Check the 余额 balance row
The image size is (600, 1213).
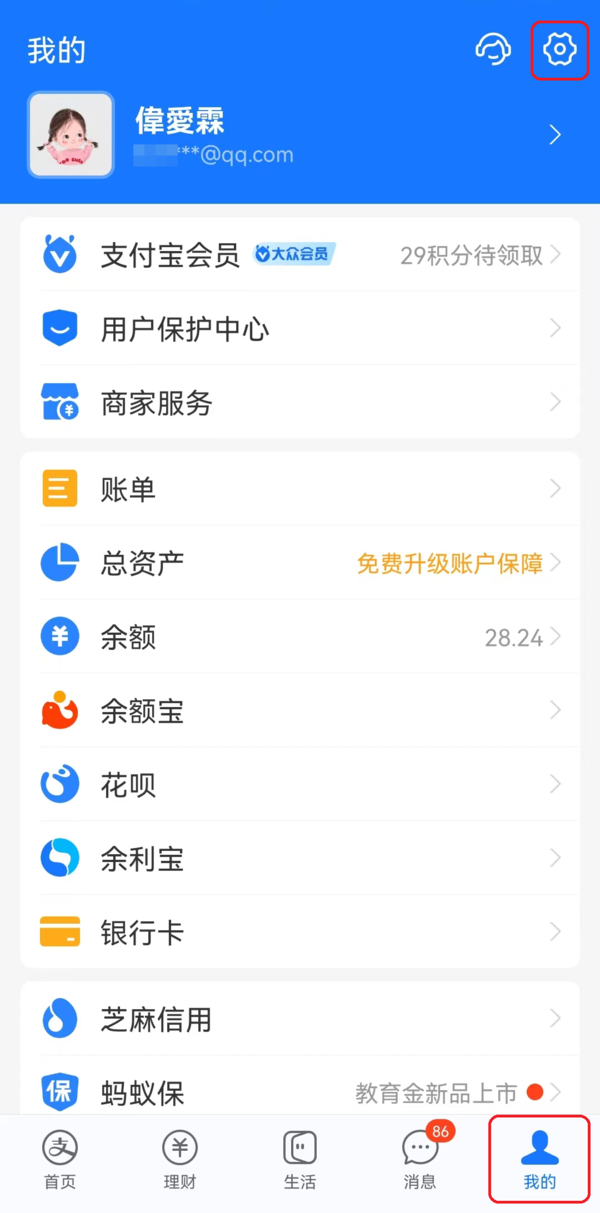coord(300,637)
